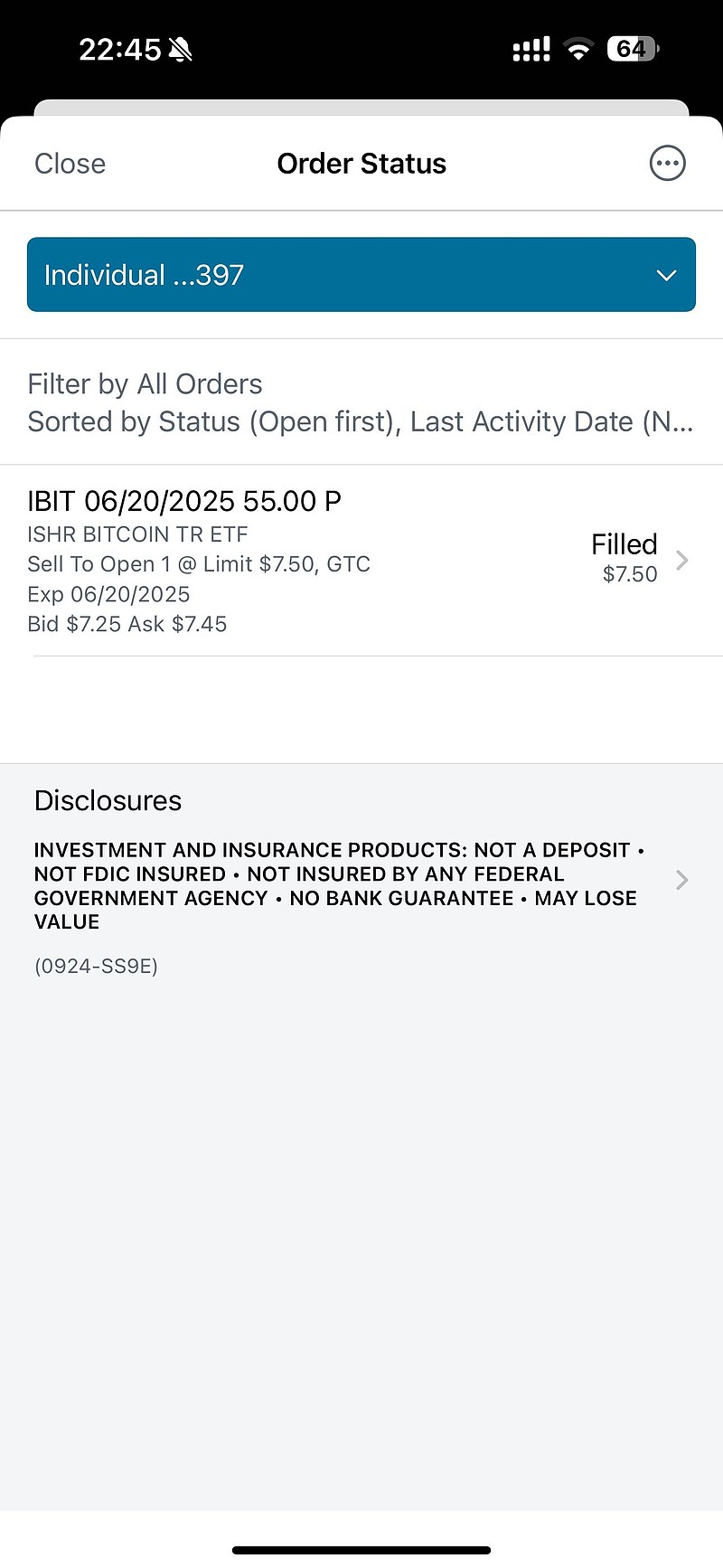Open the Individual ...397 account dropdown
Viewport: 723px width, 1568px height.
point(361,274)
